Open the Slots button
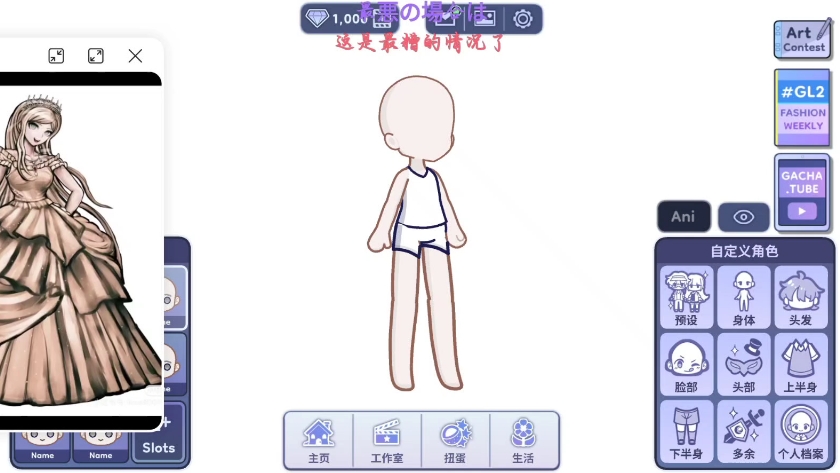840x473 pixels. pos(158,432)
